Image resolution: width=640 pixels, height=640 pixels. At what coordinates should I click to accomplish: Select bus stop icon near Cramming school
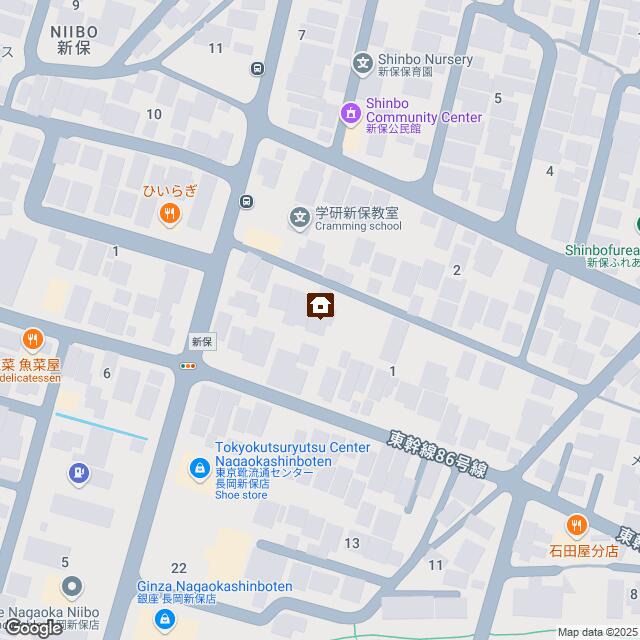pyautogui.click(x=245, y=201)
